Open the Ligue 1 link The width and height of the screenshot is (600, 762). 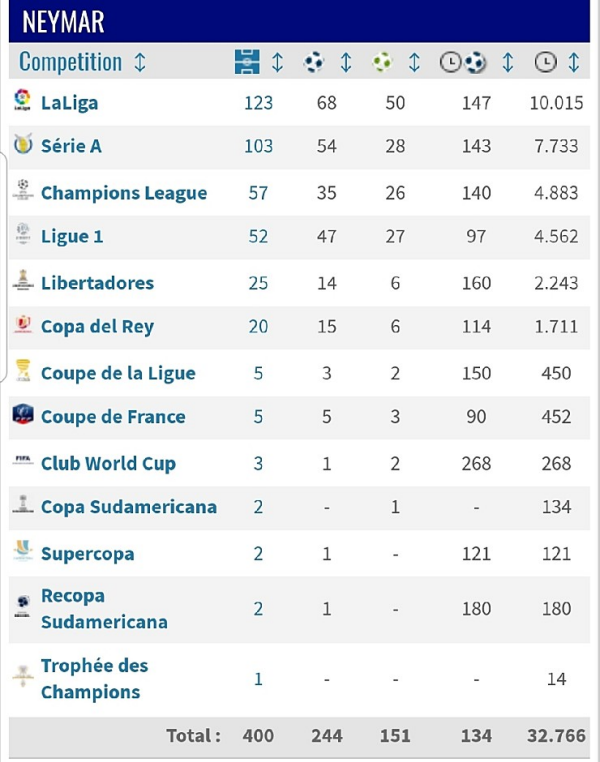point(72,237)
